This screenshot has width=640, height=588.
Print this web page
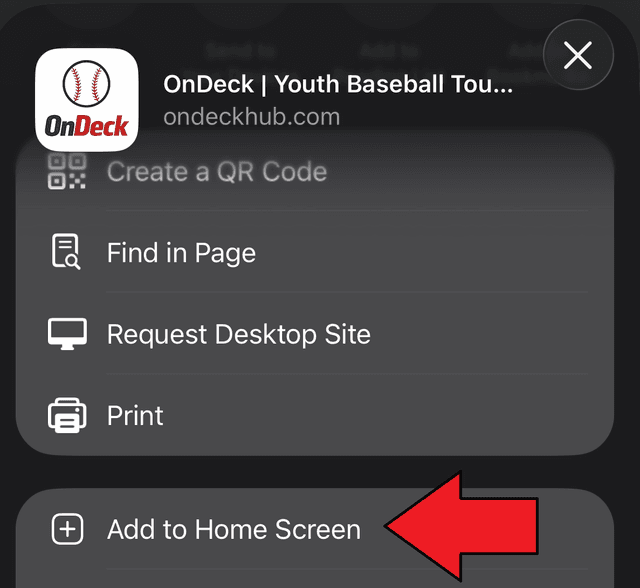pos(135,415)
